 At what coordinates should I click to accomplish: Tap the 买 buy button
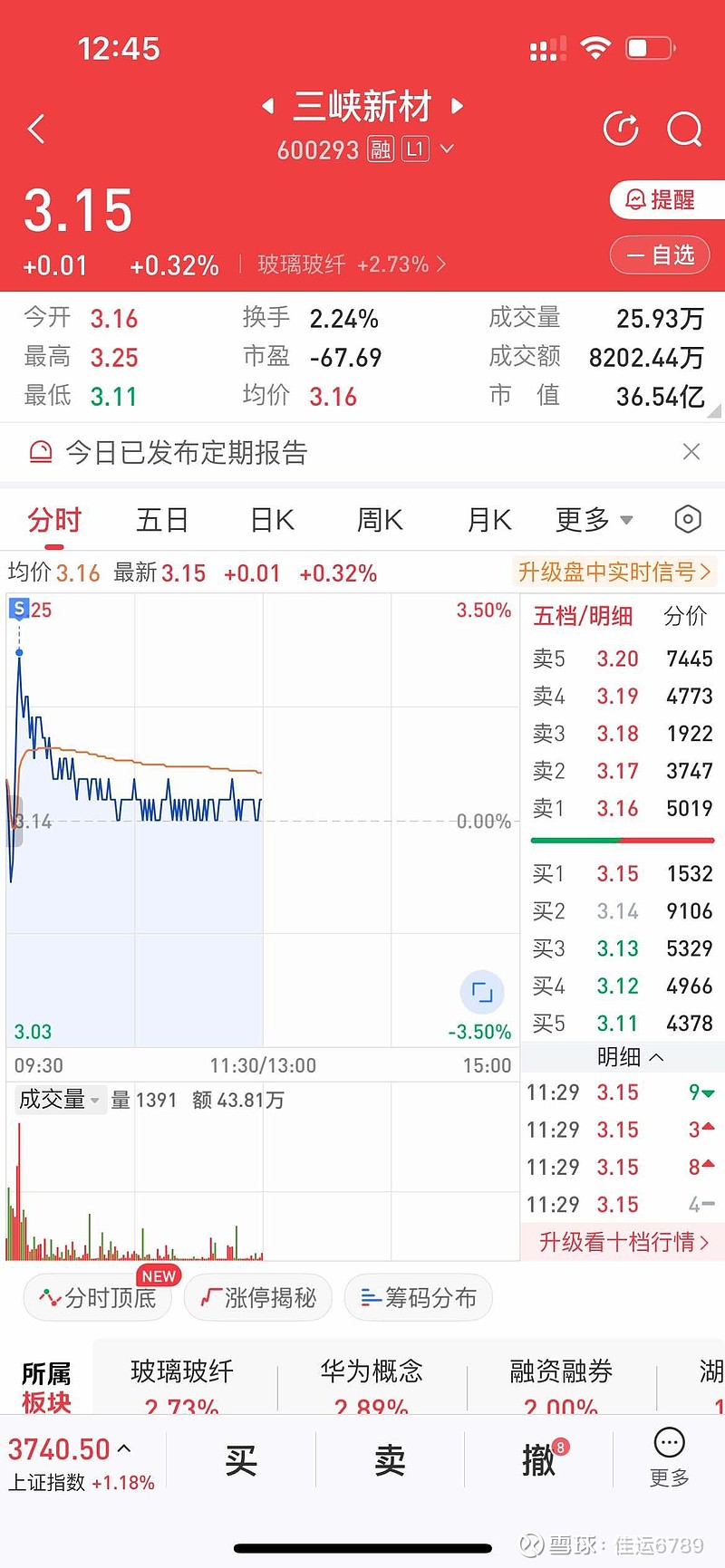pos(241,1460)
